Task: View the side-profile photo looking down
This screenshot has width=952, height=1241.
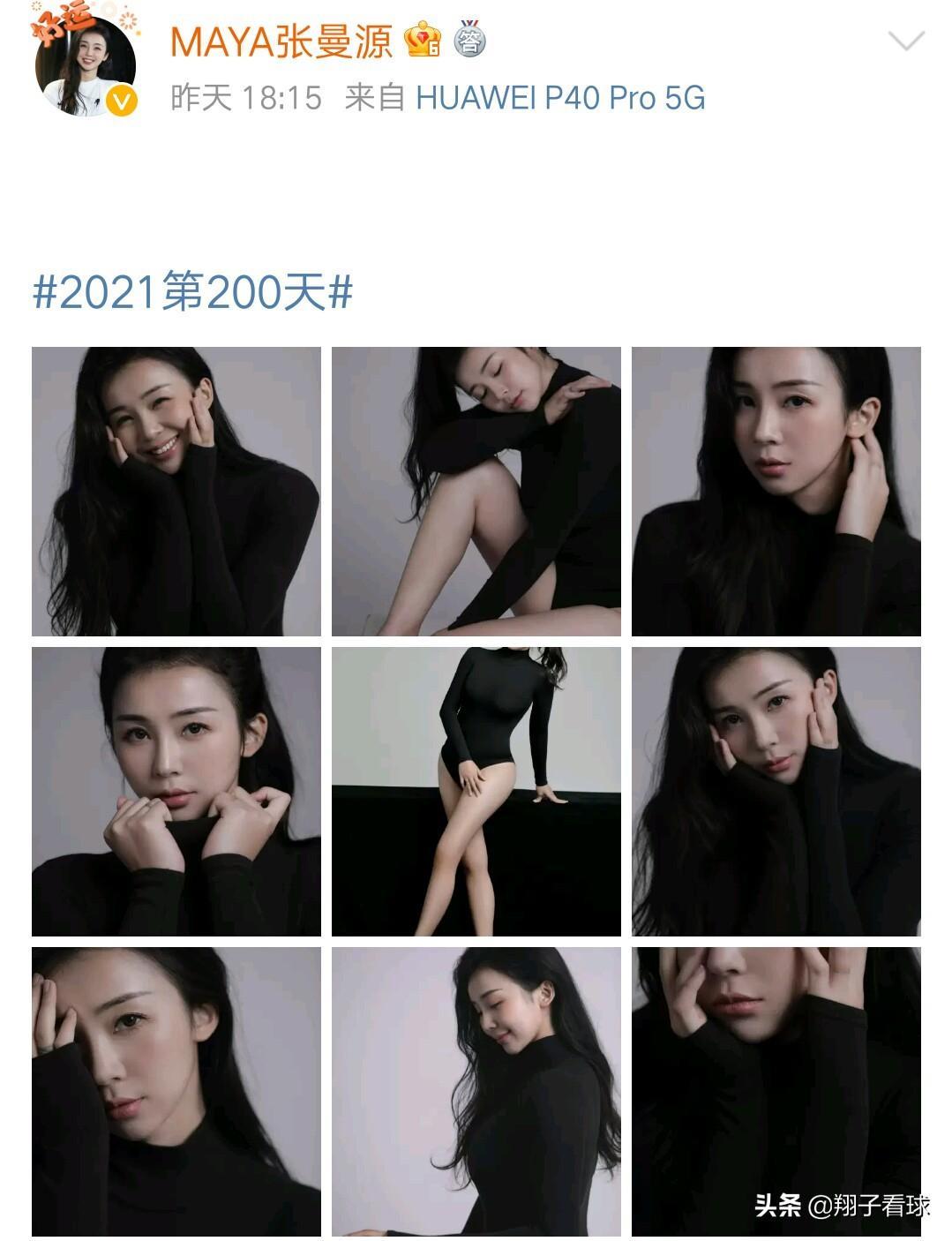Action: click(x=476, y=1091)
